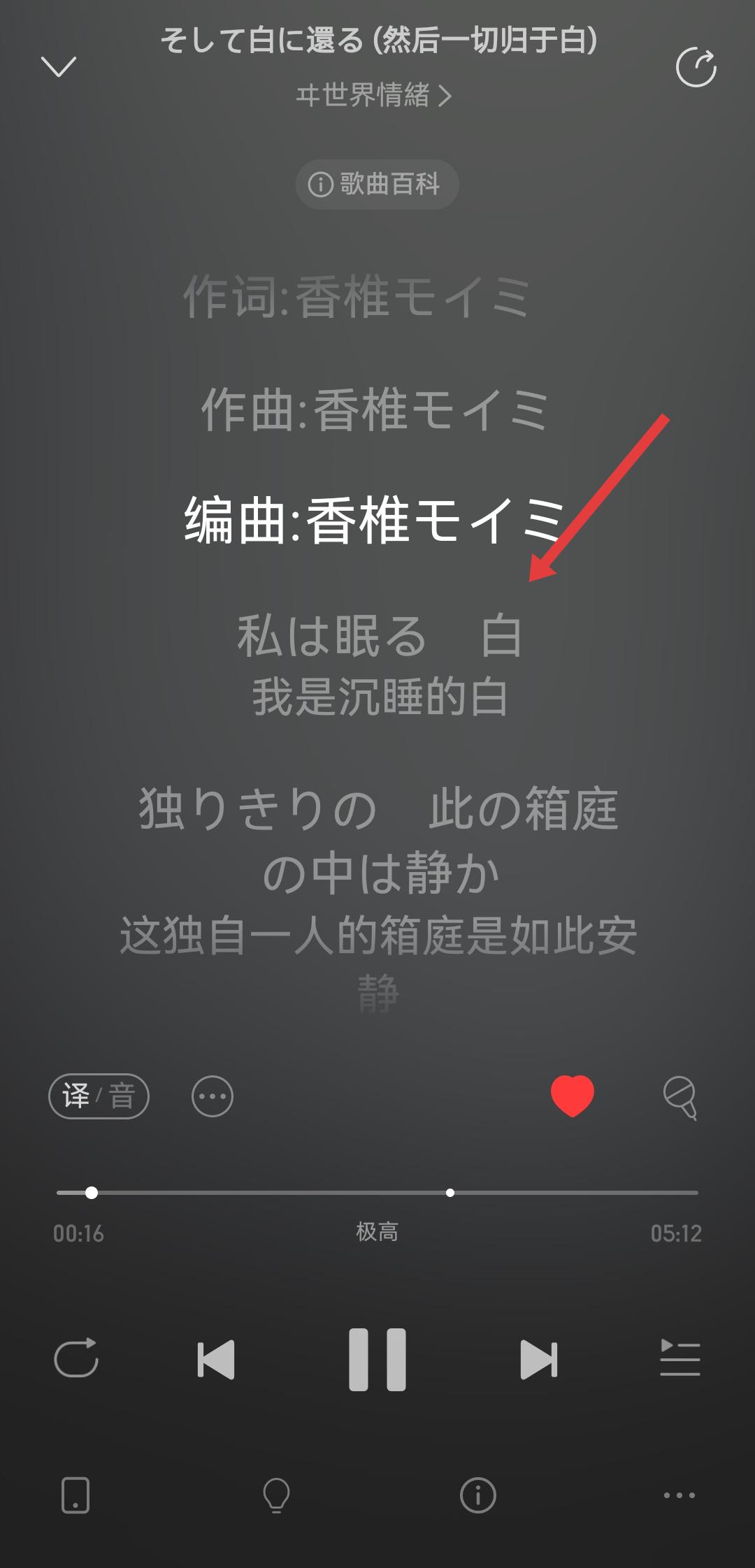Open artist ヰ世界情緒 page
The image size is (755, 1568).
375,95
